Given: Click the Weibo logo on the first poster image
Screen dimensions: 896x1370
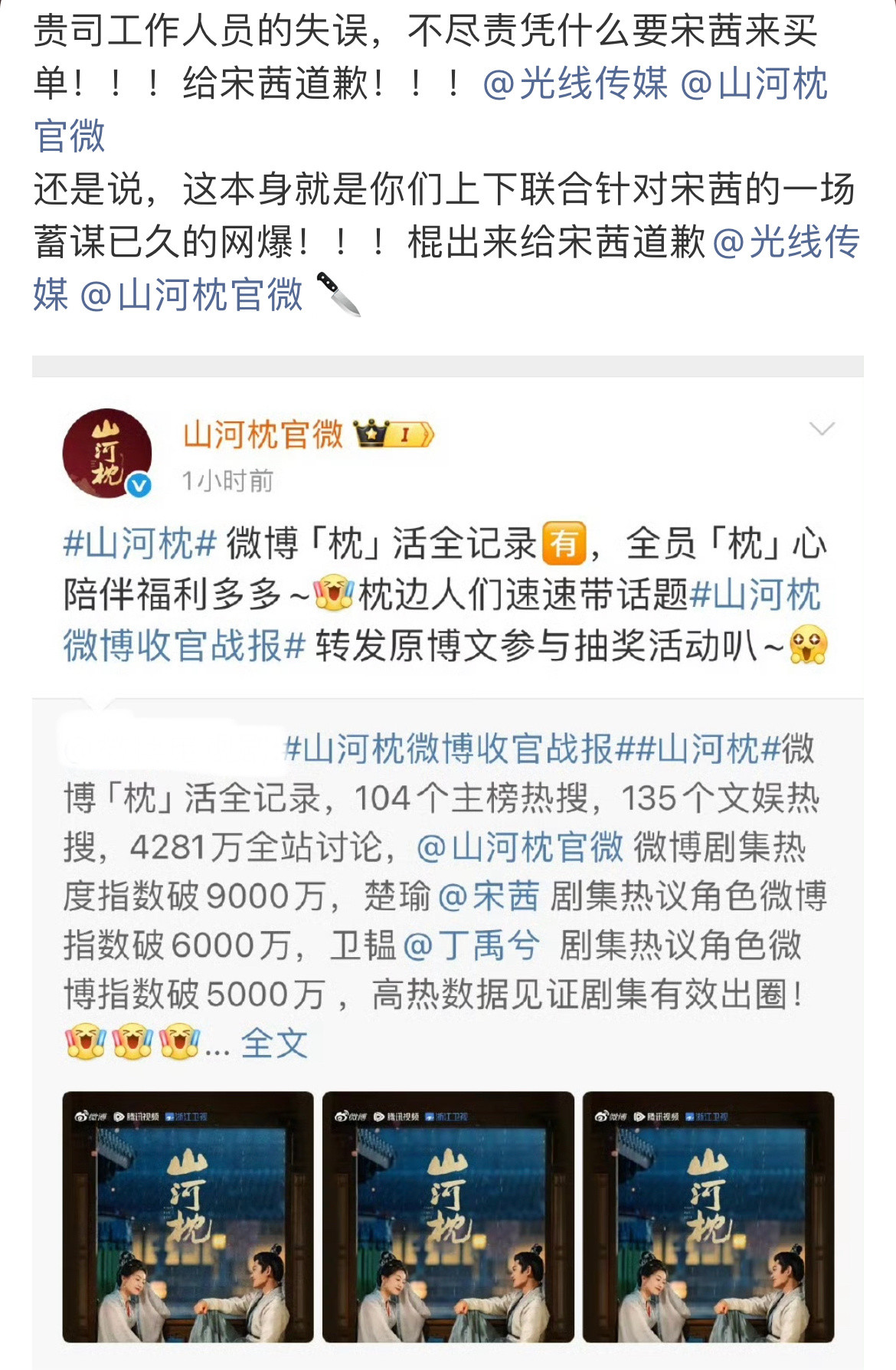Looking at the screenshot, I should pos(87,1116).
